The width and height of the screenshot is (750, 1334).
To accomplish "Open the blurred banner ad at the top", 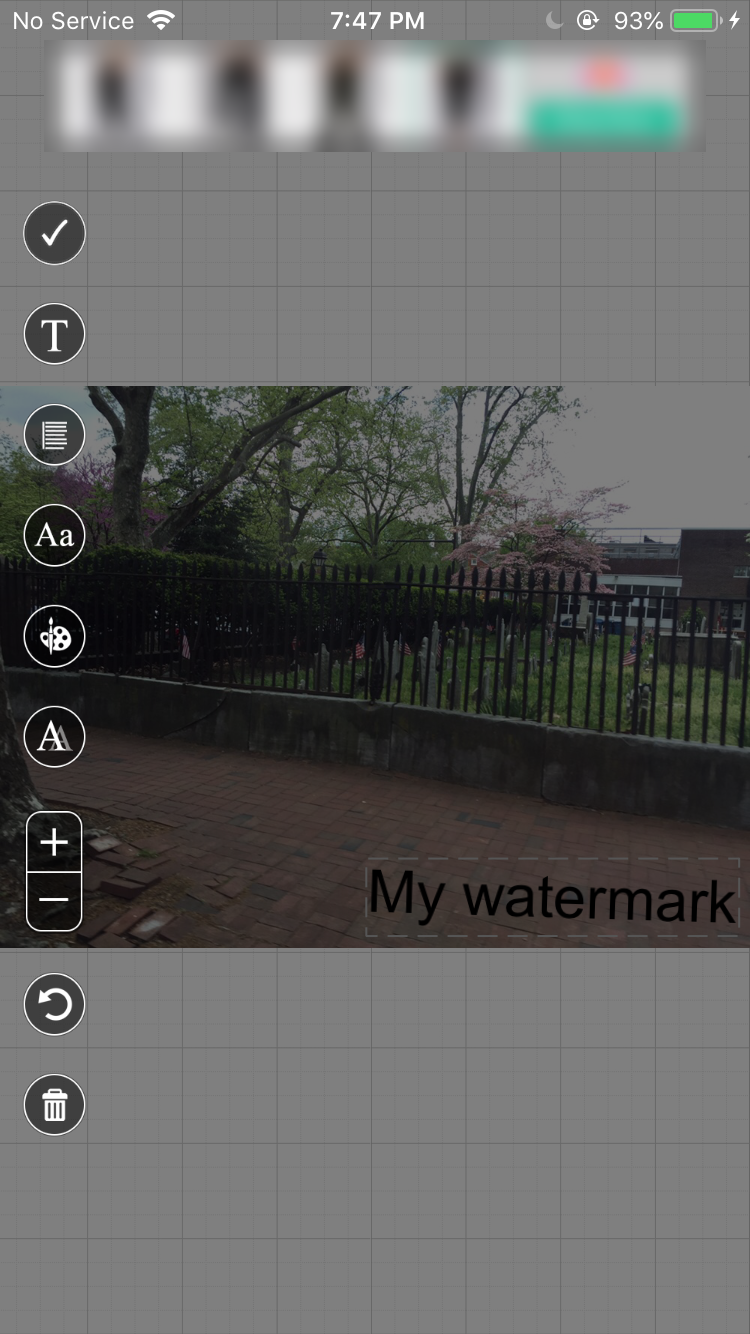I will pos(375,96).
